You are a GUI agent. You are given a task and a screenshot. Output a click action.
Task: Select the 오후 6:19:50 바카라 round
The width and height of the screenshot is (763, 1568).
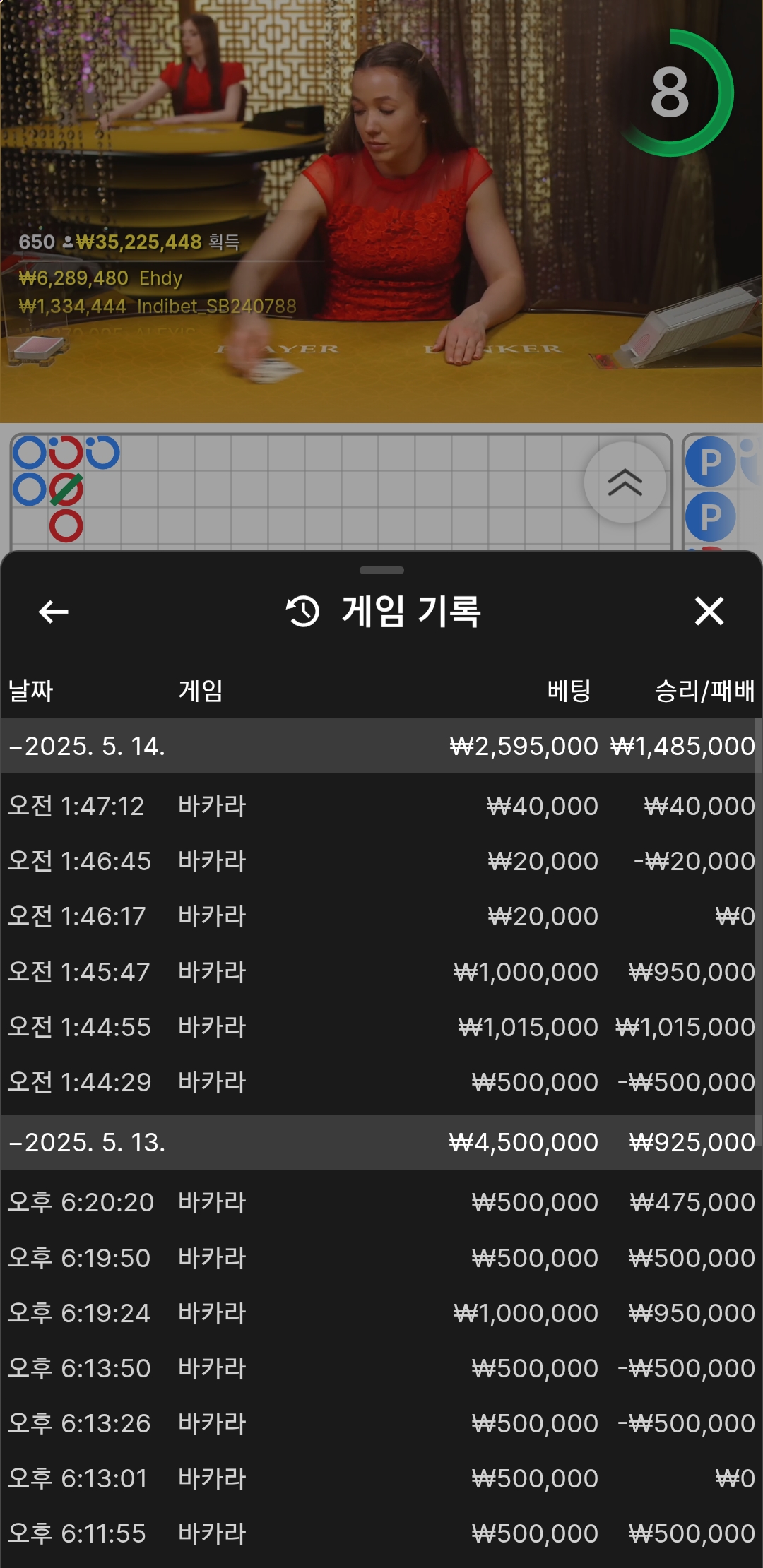(x=381, y=1258)
